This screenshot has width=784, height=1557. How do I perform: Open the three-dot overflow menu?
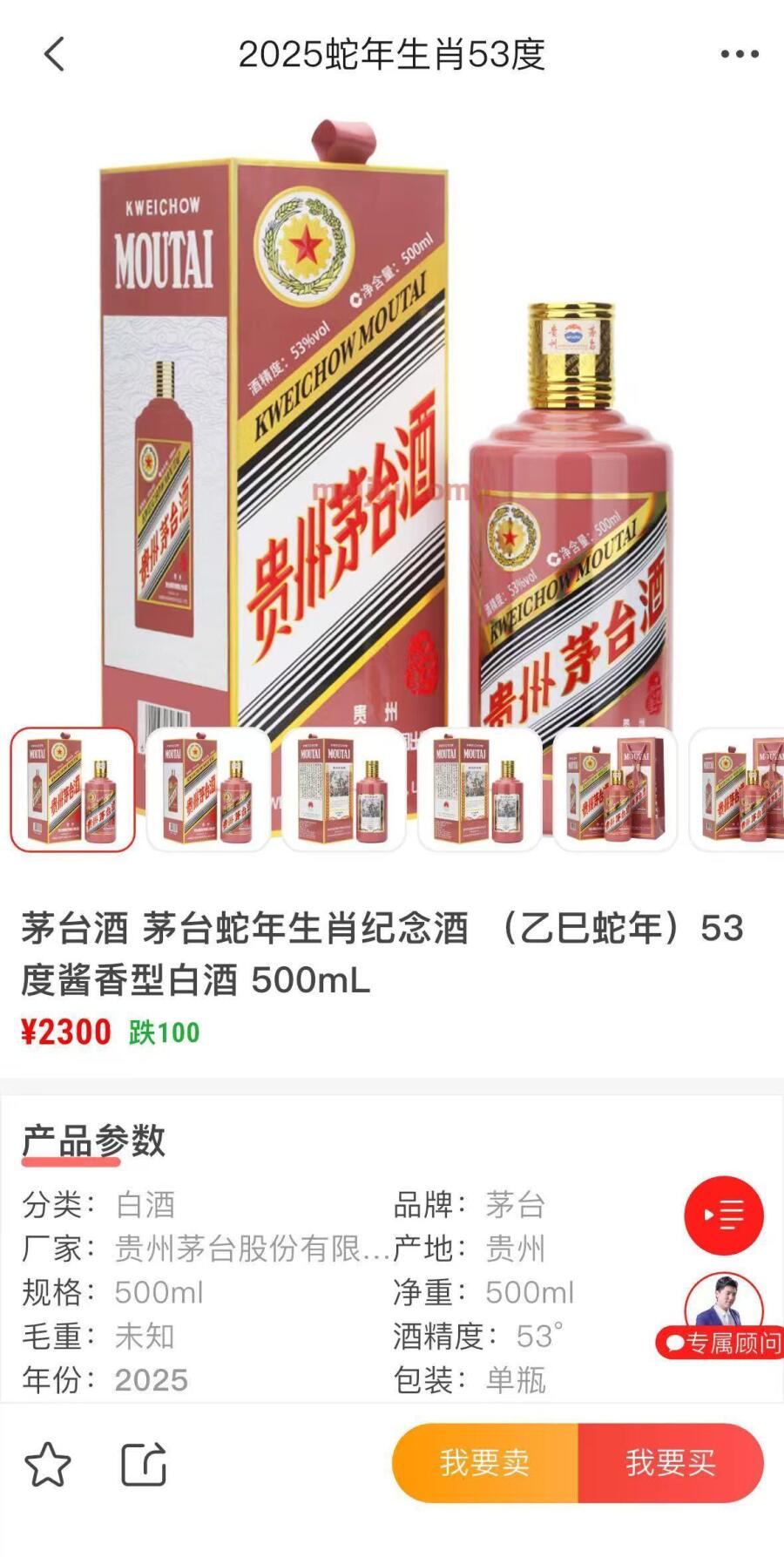click(x=739, y=54)
